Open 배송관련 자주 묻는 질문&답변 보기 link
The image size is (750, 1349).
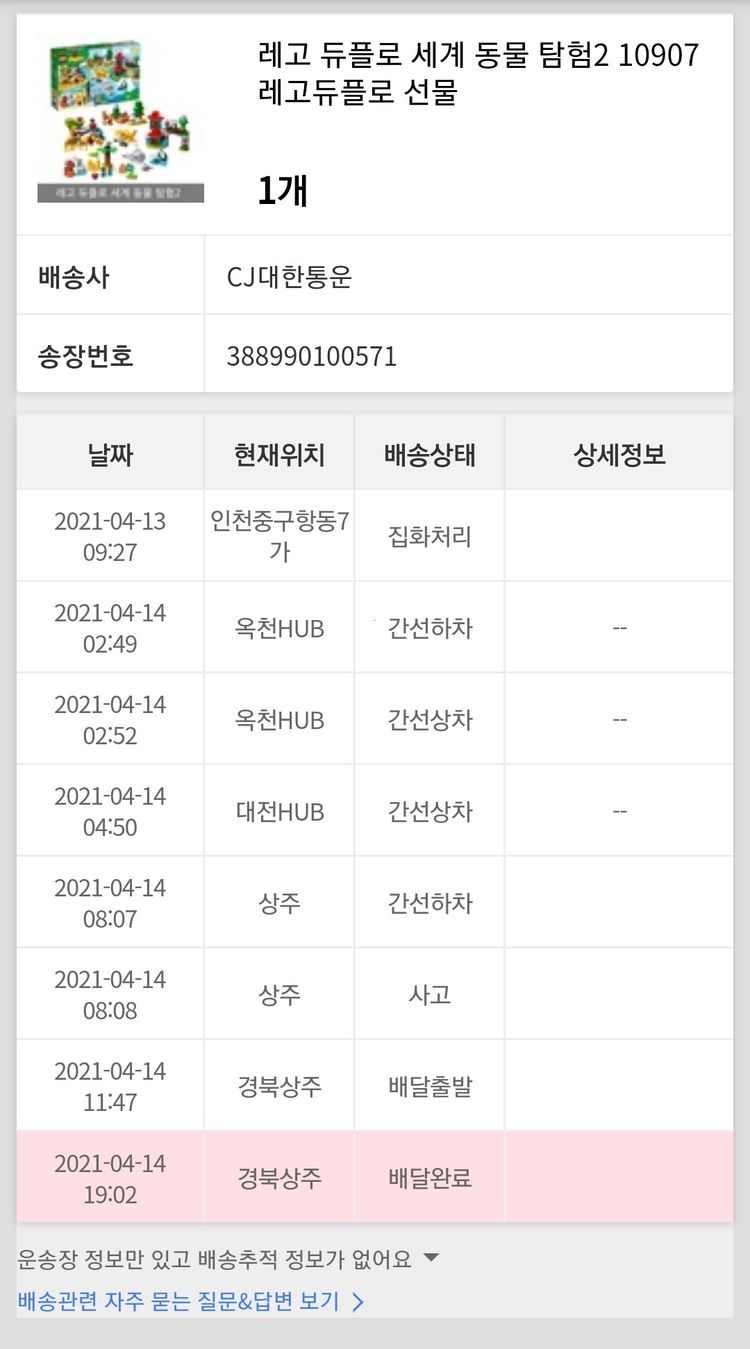point(190,1301)
